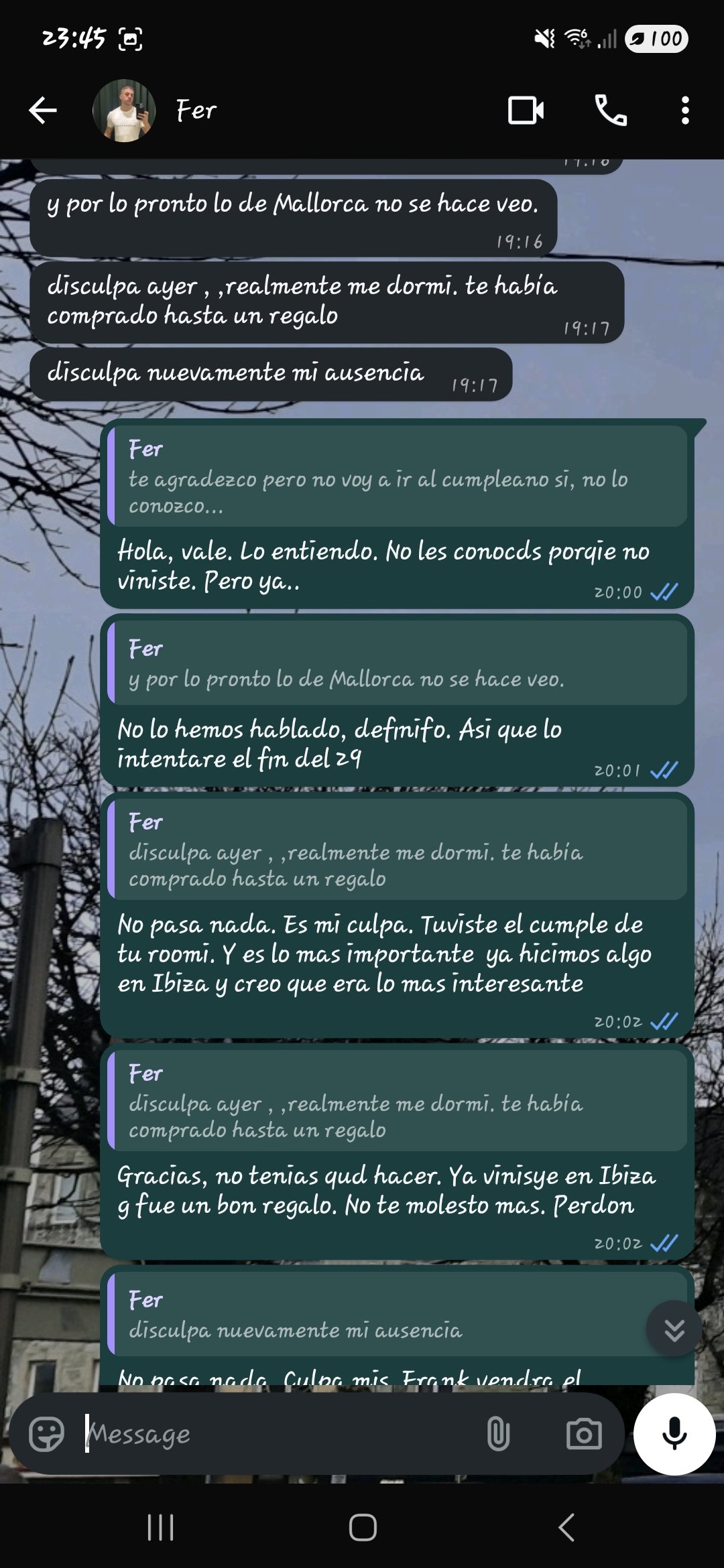
Task: Jump to quoted message about Mallorca
Action: click(397, 663)
